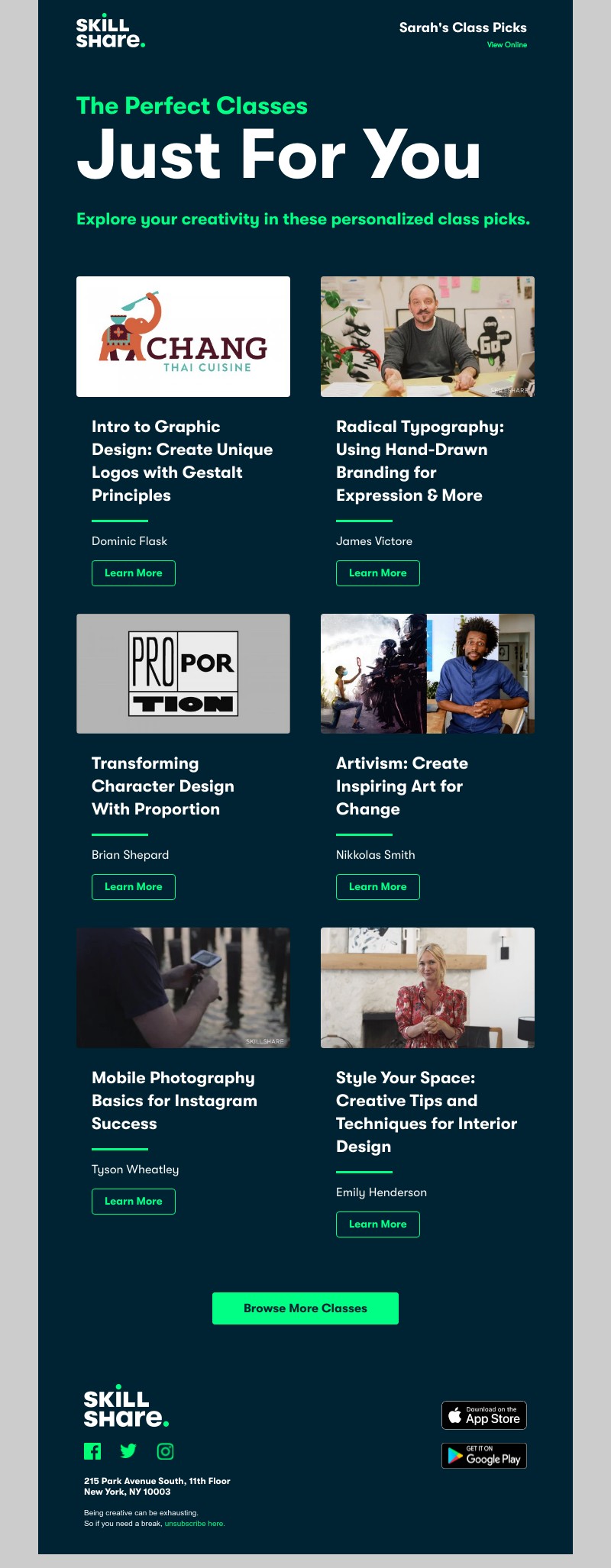Screen dimensions: 611x1568
Task: Tap Learn More for Intro to Graphic Design
Action: tap(134, 573)
